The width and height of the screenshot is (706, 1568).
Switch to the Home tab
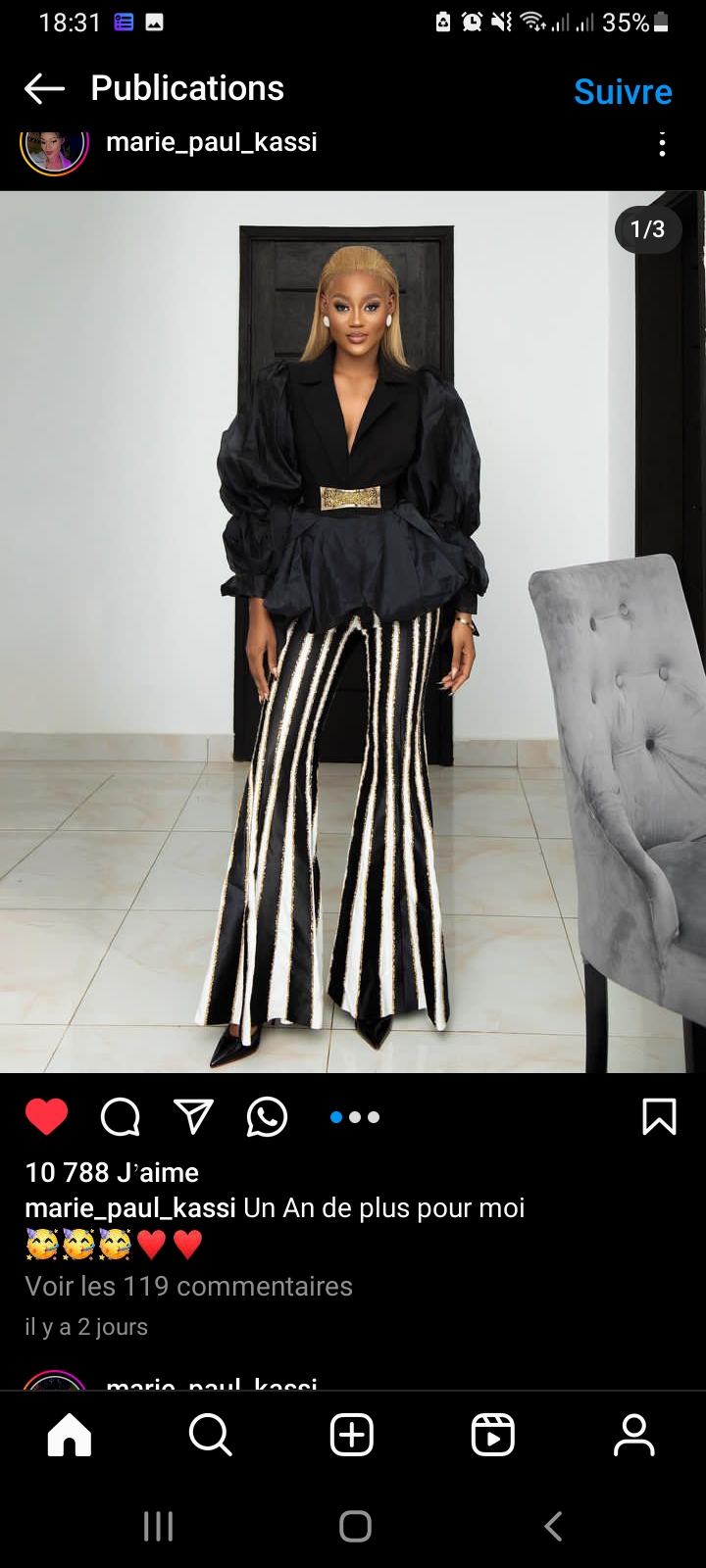(x=70, y=1436)
